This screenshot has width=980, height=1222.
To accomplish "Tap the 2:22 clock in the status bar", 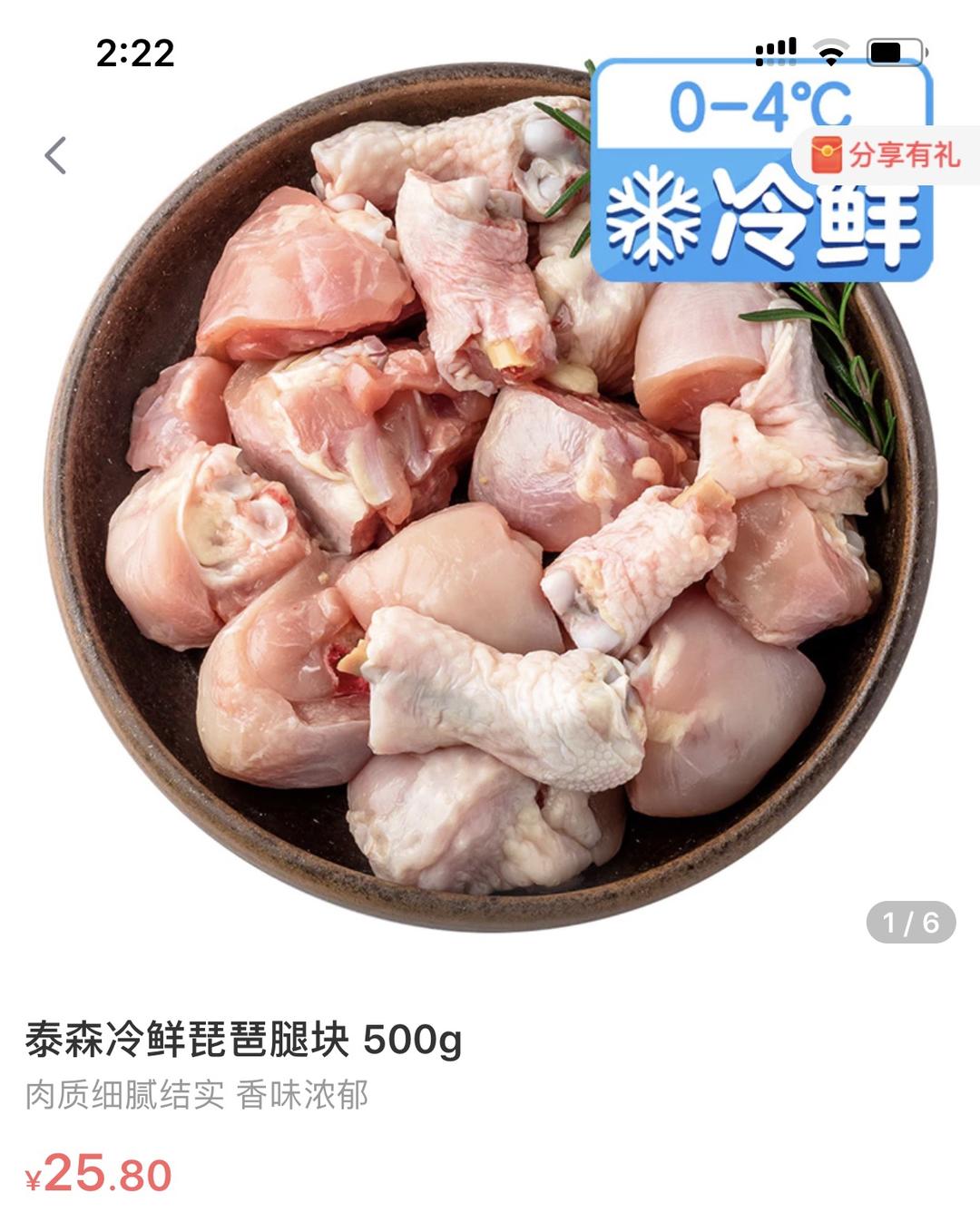I will (x=136, y=54).
